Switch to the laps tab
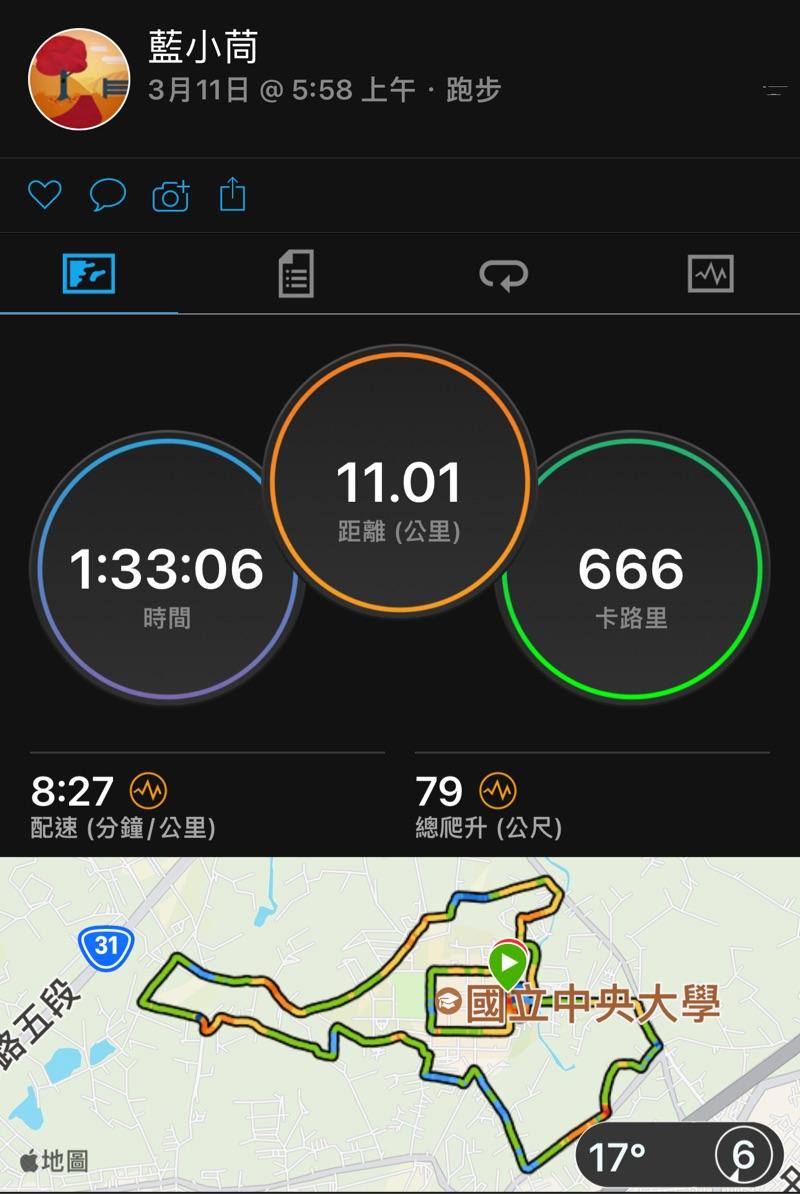Viewport: 800px width, 1194px height. point(503,273)
